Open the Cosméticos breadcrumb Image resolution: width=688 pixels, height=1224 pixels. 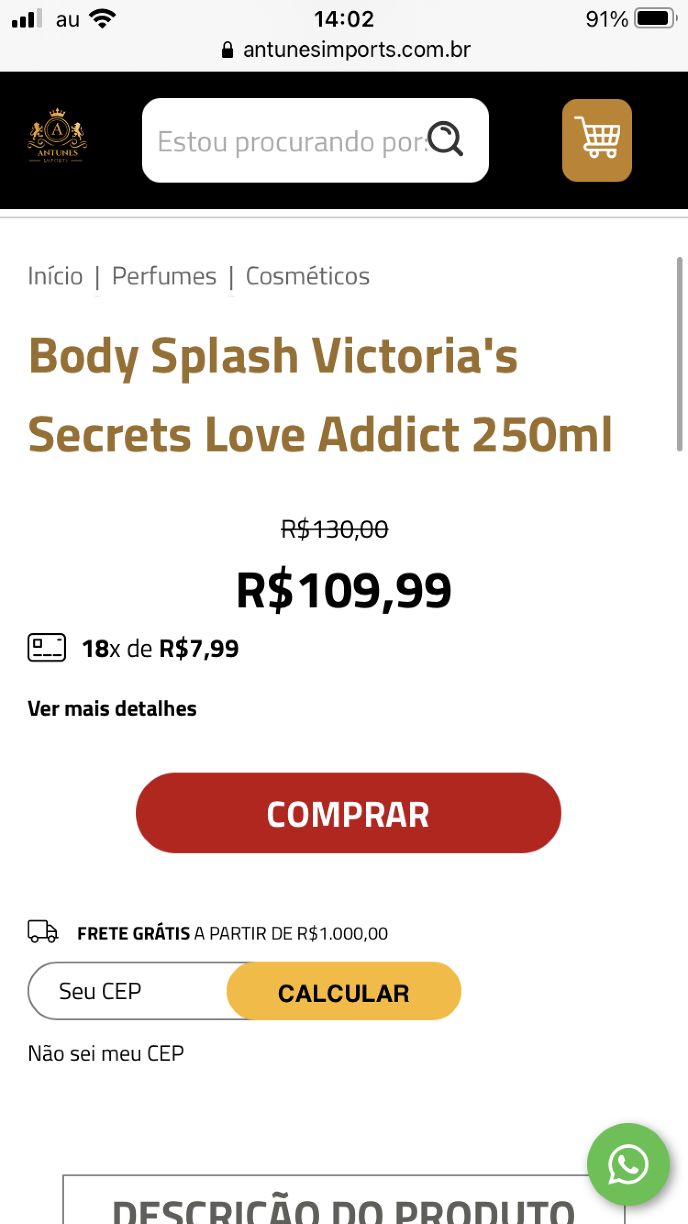pos(308,276)
